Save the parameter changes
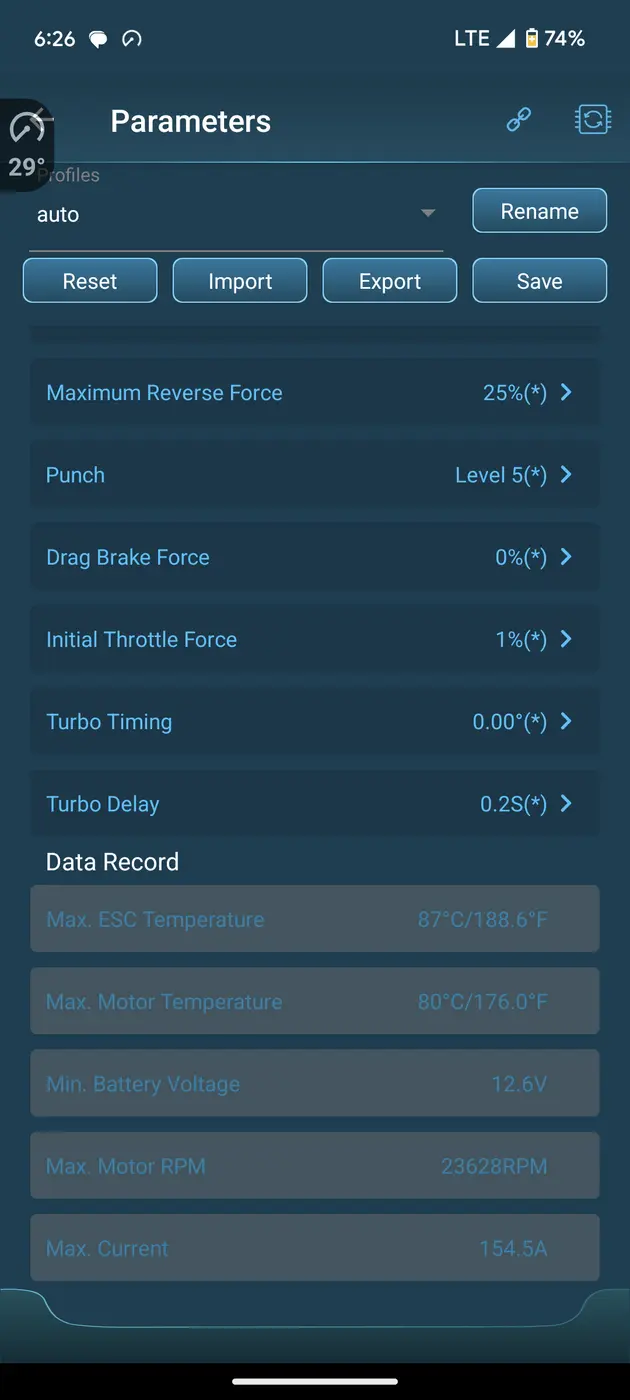630x1400 pixels. coord(540,281)
